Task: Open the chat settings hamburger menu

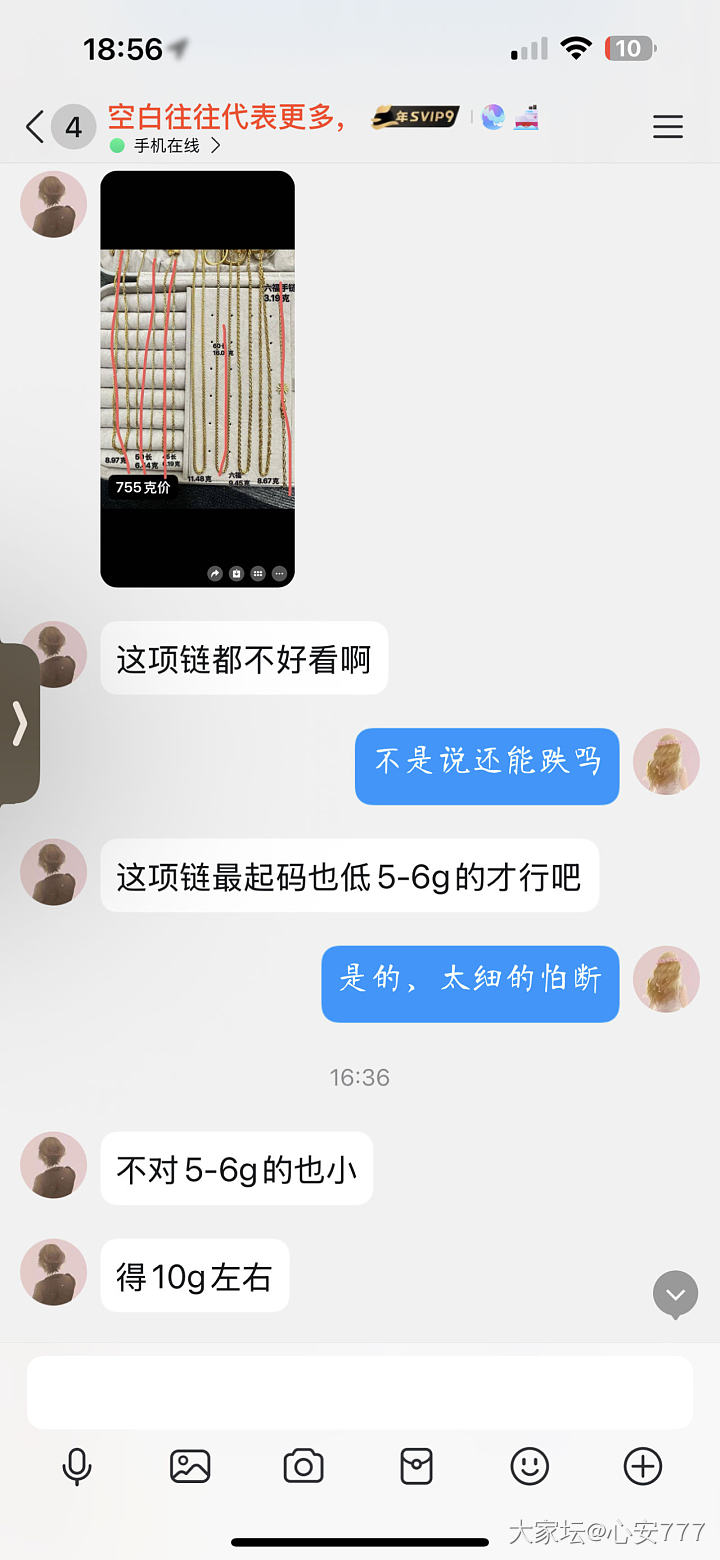Action: pyautogui.click(x=667, y=127)
